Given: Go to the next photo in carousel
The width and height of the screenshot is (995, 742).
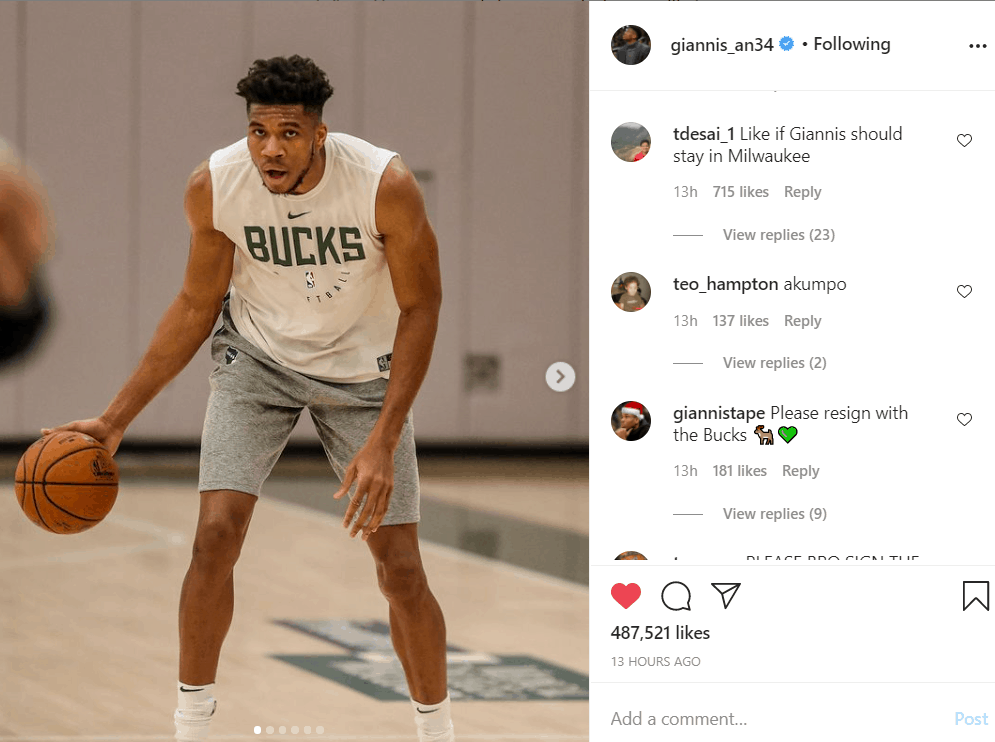Looking at the screenshot, I should [x=560, y=377].
